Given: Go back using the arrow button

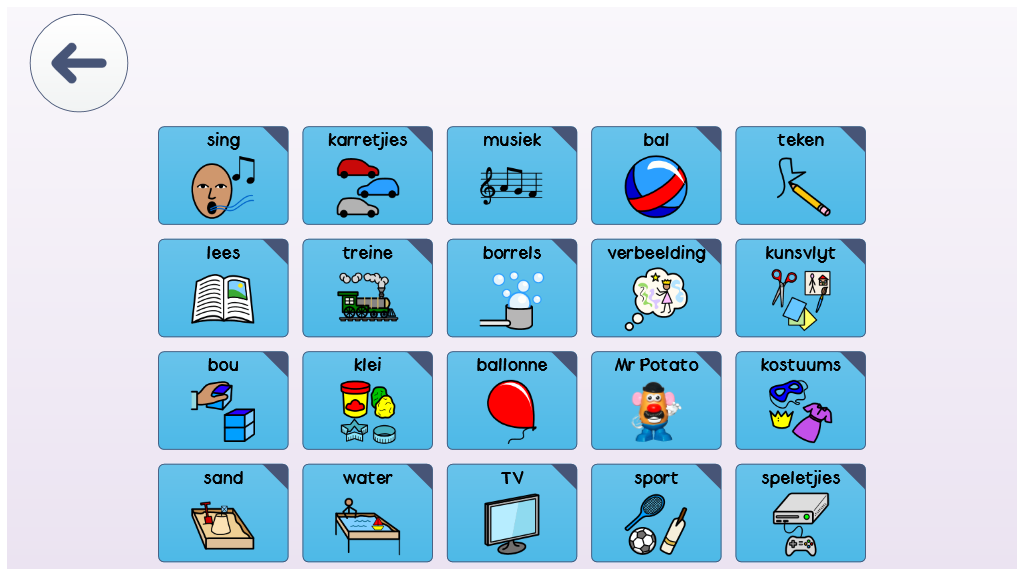Looking at the screenshot, I should 79,63.
